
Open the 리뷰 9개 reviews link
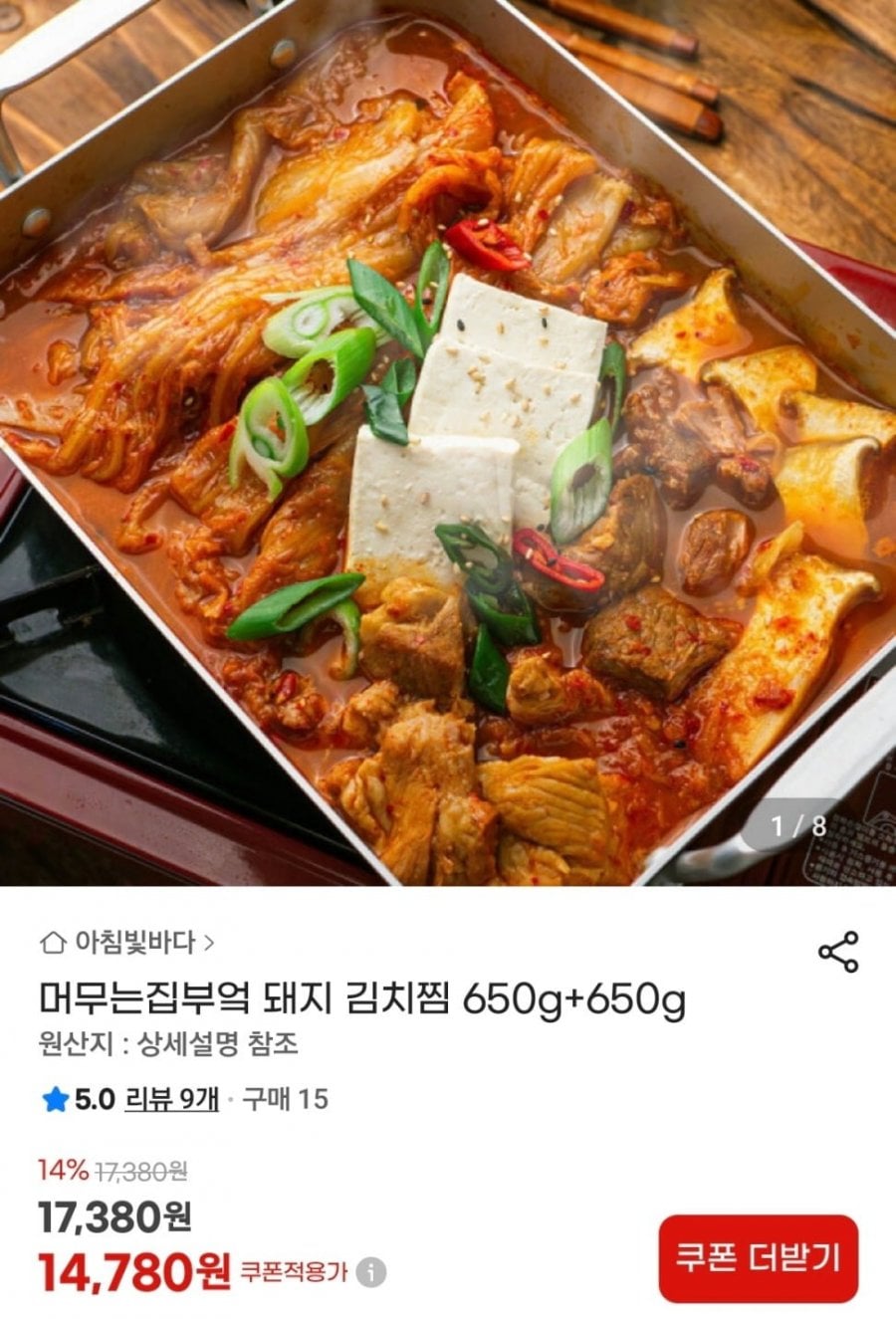pyautogui.click(x=171, y=1099)
